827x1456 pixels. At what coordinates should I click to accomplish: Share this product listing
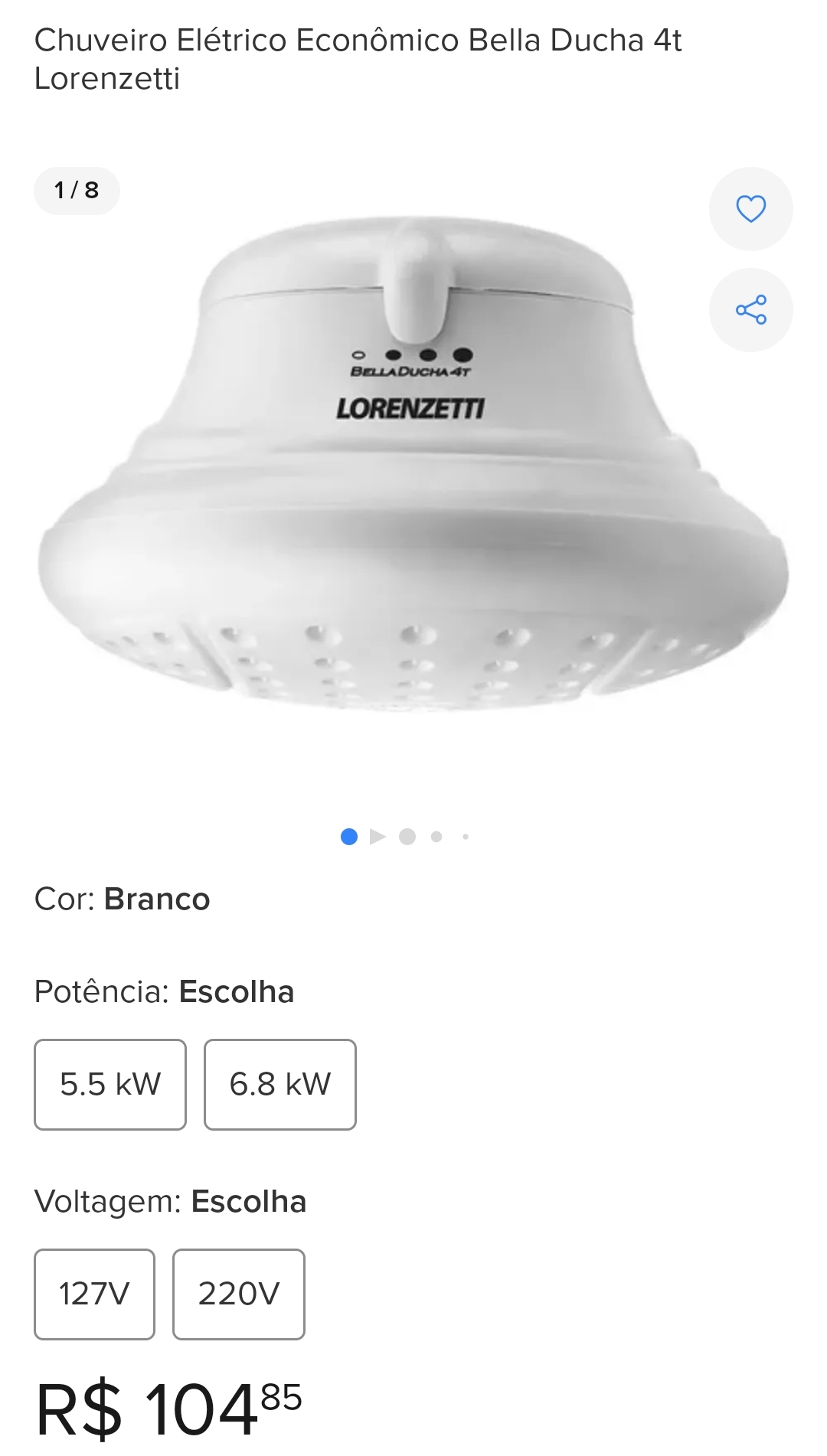coord(750,310)
